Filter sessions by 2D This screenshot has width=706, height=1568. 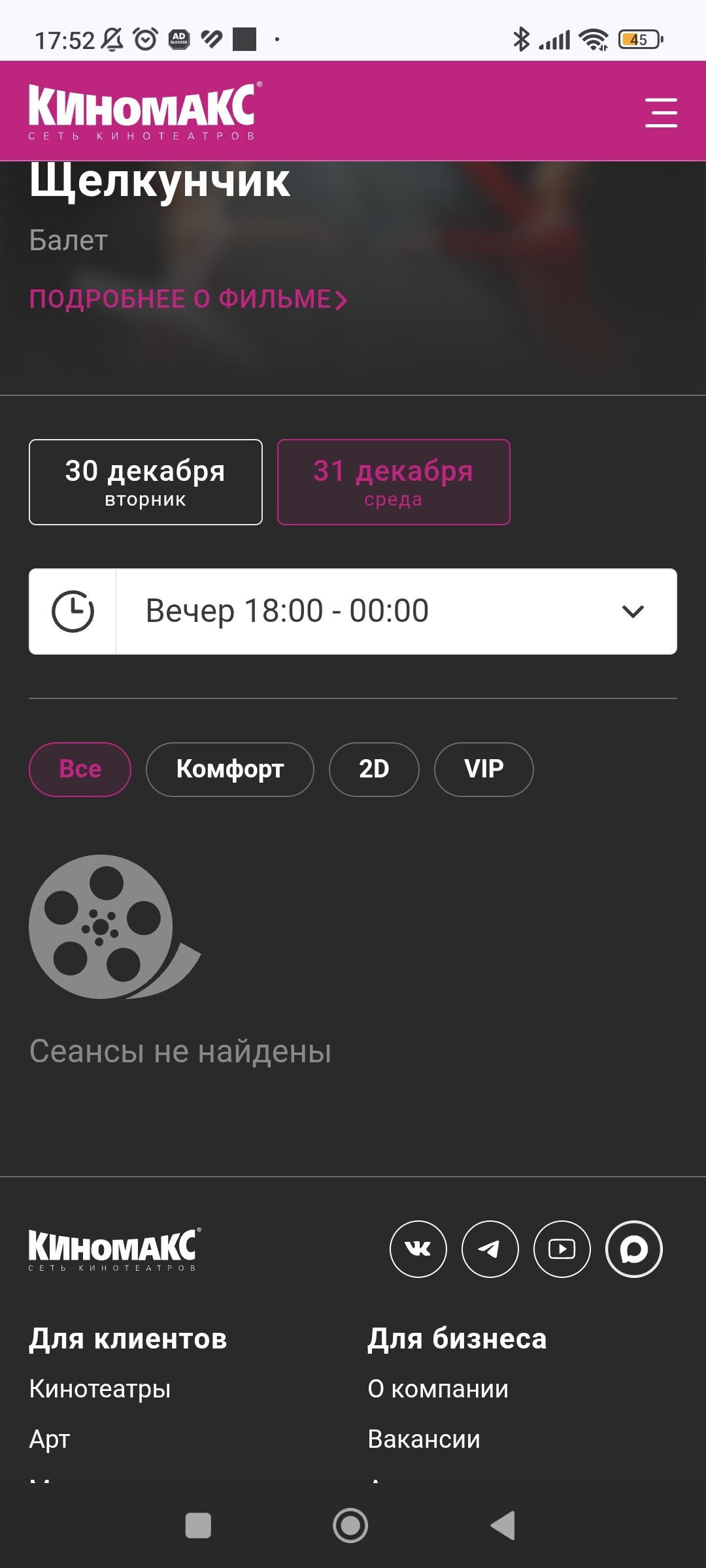[x=374, y=770]
